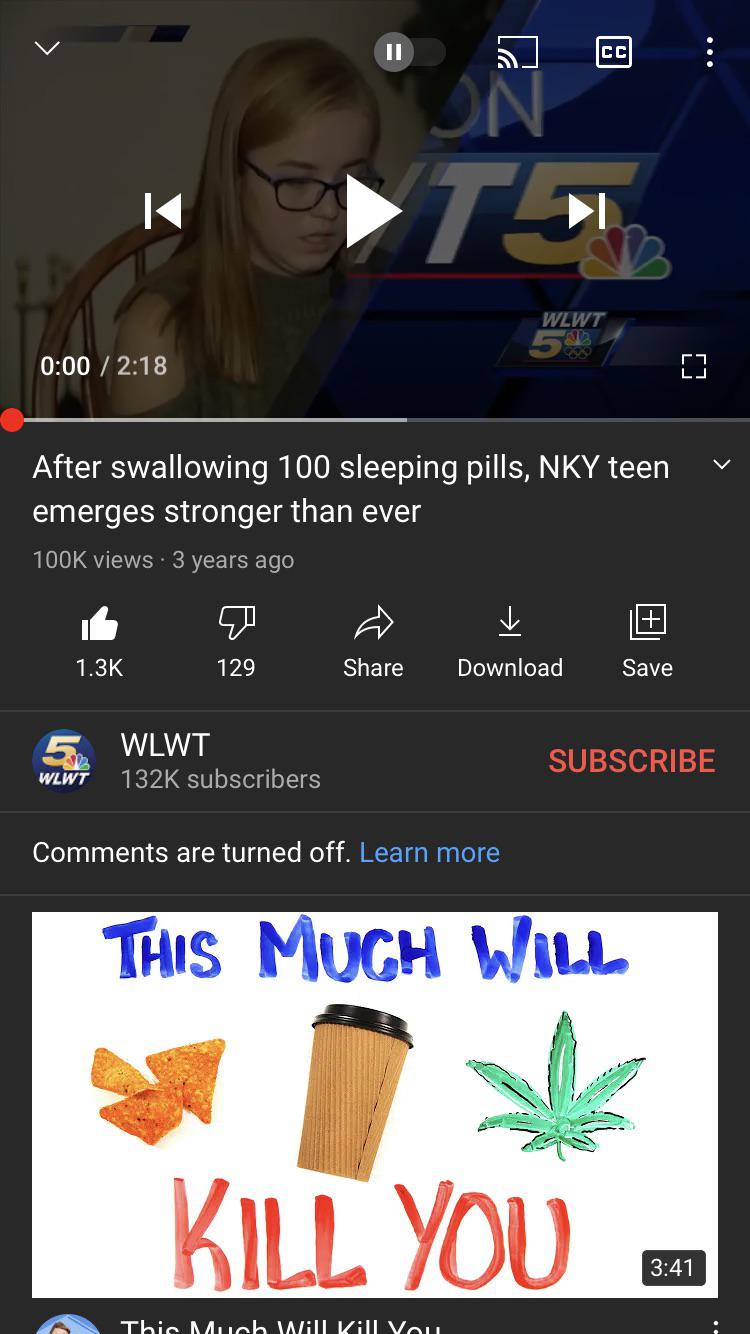Toggle the autoplay switch
The width and height of the screenshot is (750, 1334).
(409, 52)
